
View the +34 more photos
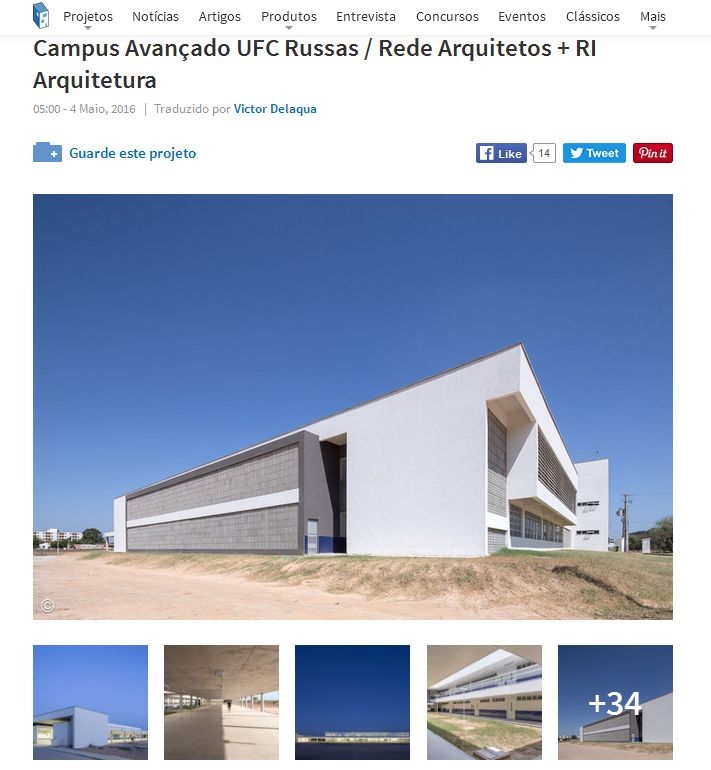point(615,702)
